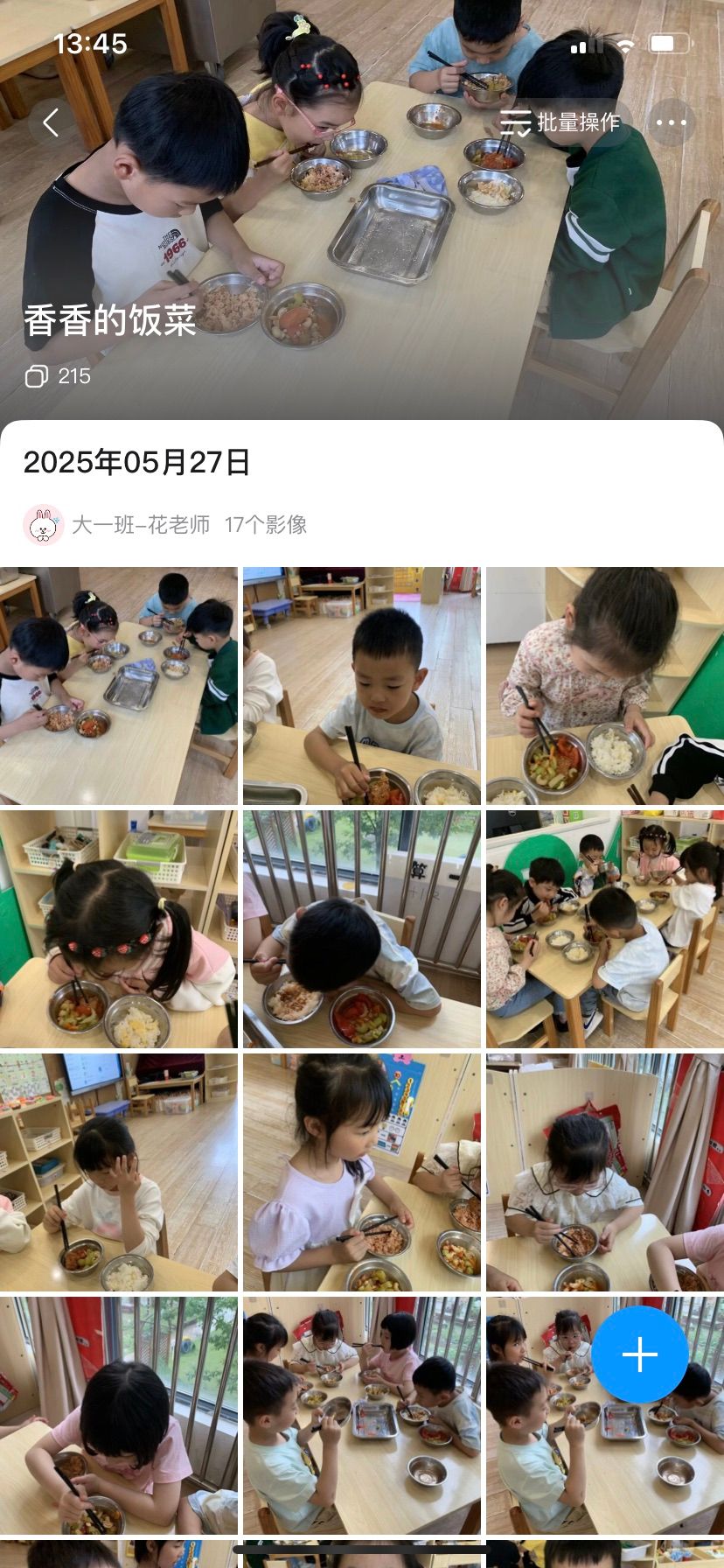Open photo of girl in pink shirt by window

(x=118, y=1416)
